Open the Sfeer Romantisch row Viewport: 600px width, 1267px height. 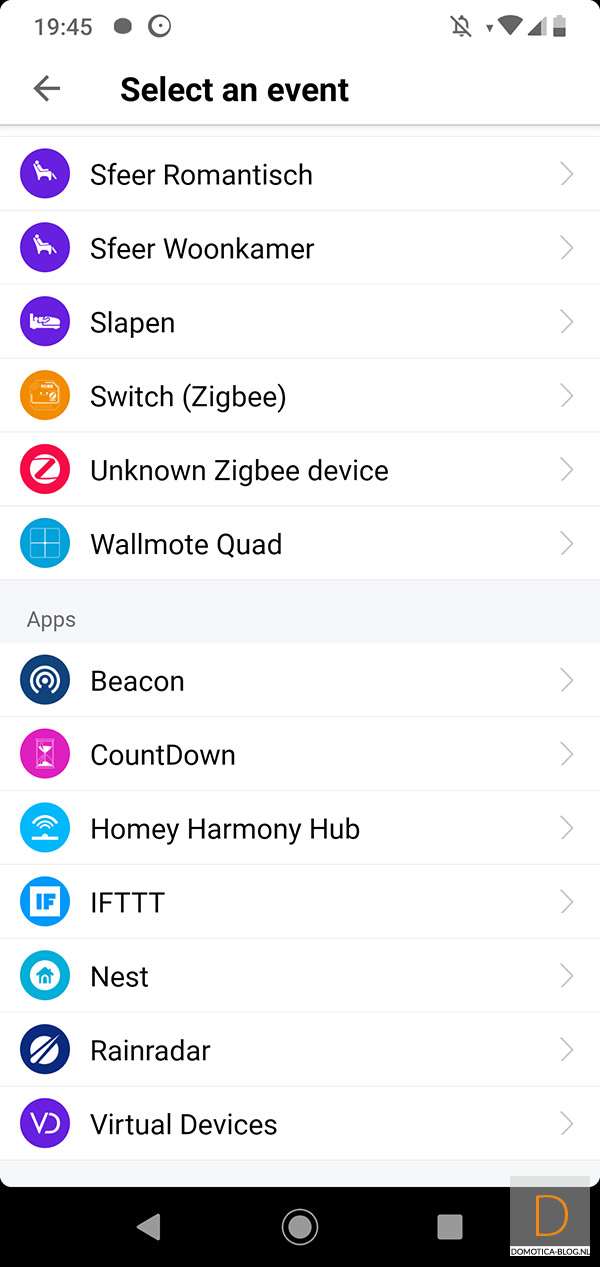coord(300,174)
